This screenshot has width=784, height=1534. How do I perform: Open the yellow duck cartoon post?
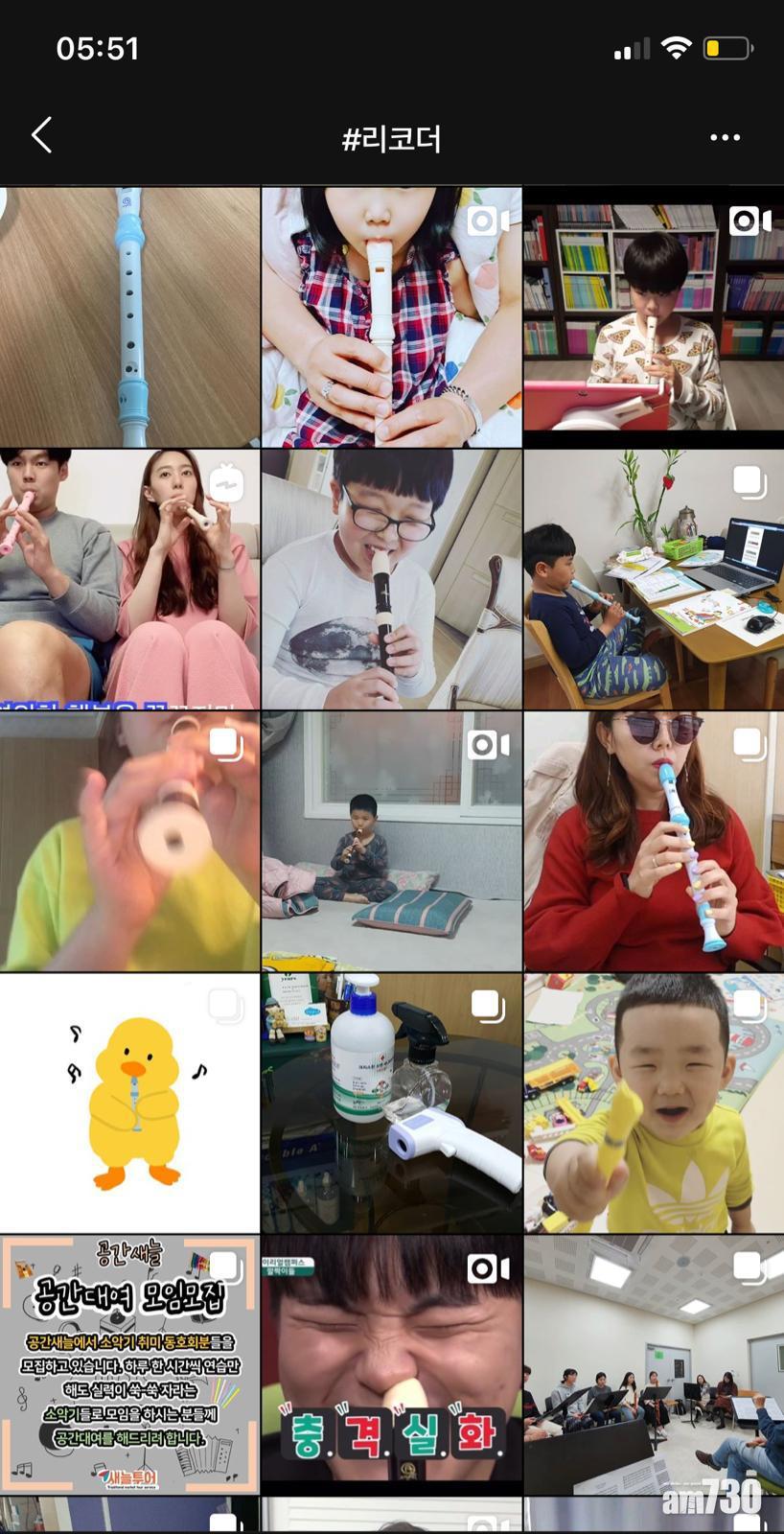click(129, 1103)
